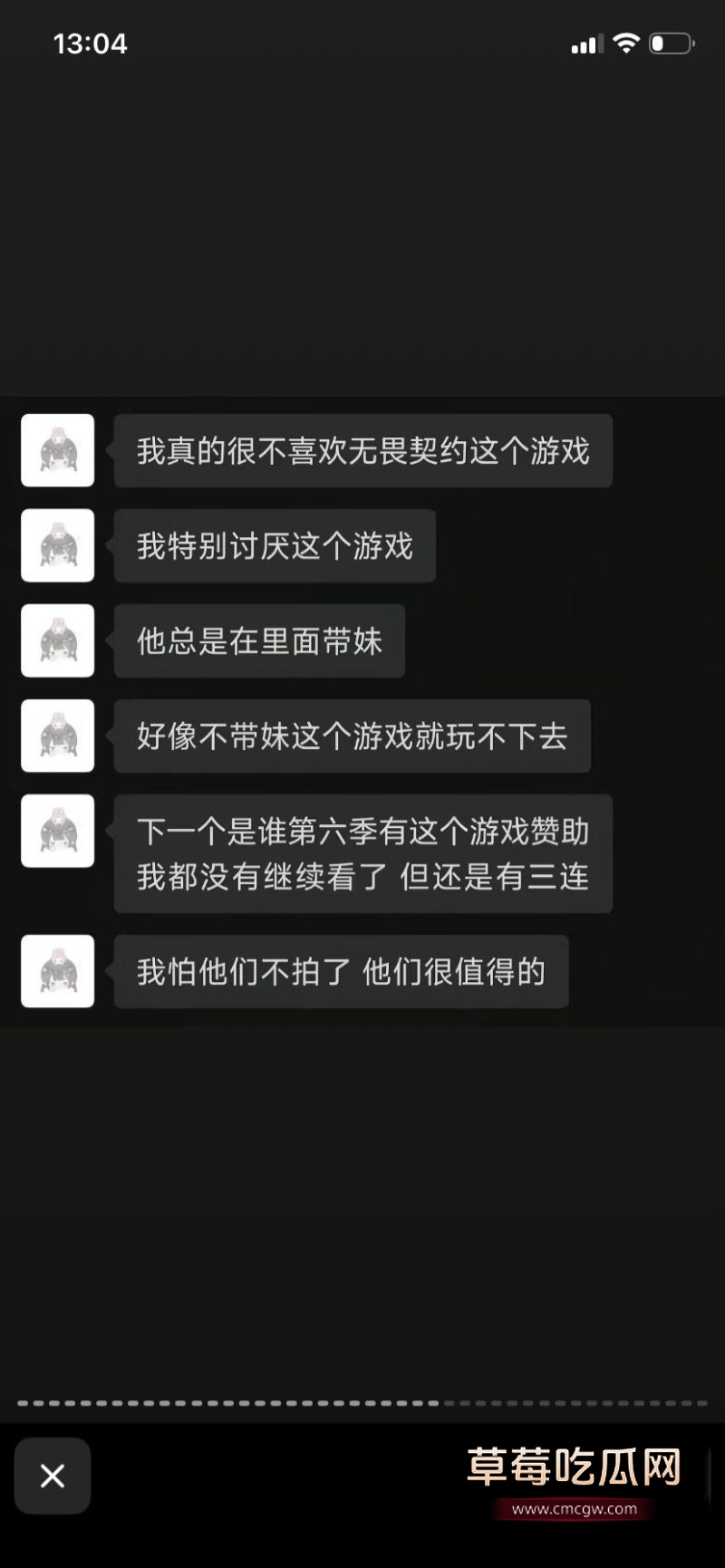Select the bubble saying "我特别讨厌这个游戏"
The image size is (725, 1568).
click(274, 546)
